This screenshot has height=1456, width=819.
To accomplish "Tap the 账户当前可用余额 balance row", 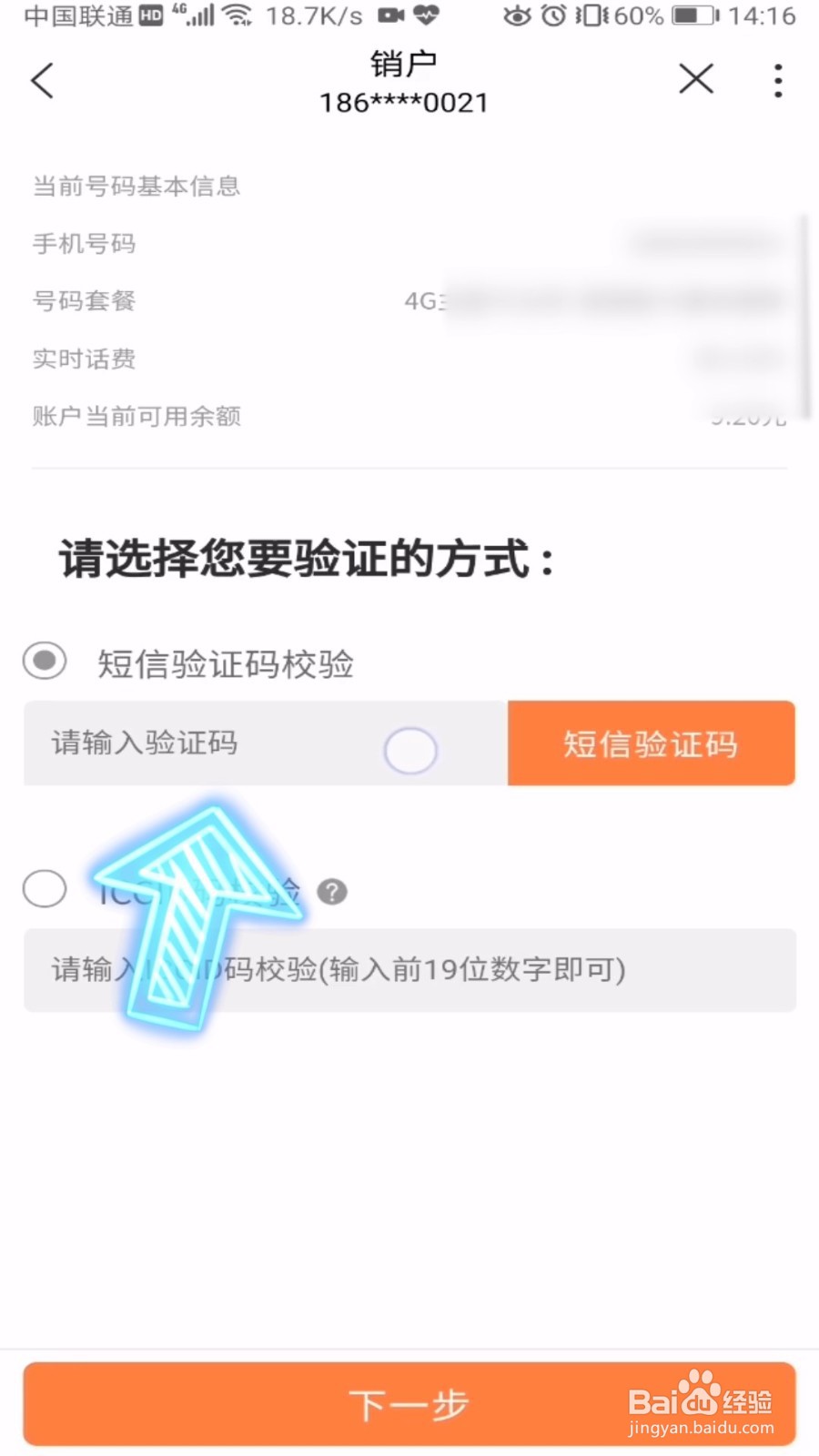I will pos(135,416).
